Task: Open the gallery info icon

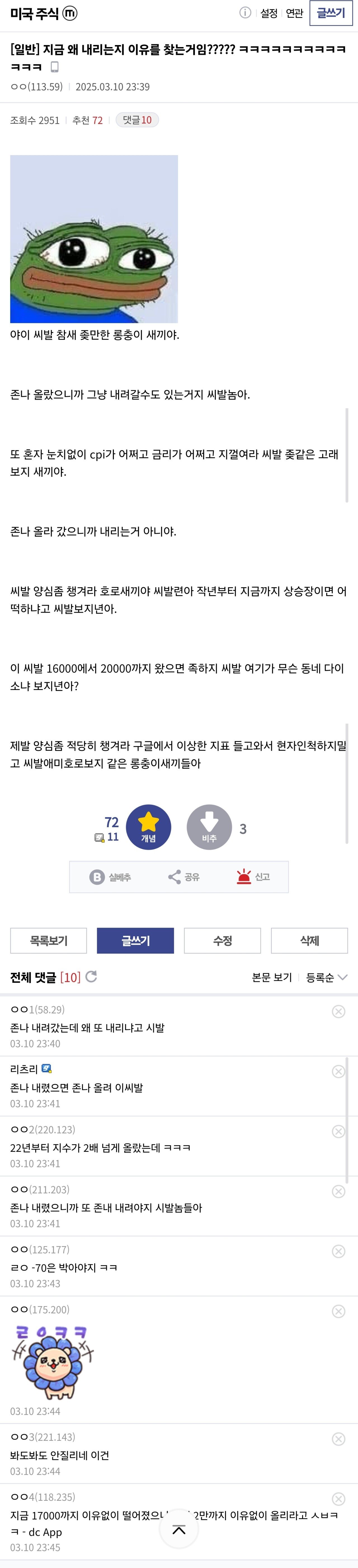Action: 245,13
